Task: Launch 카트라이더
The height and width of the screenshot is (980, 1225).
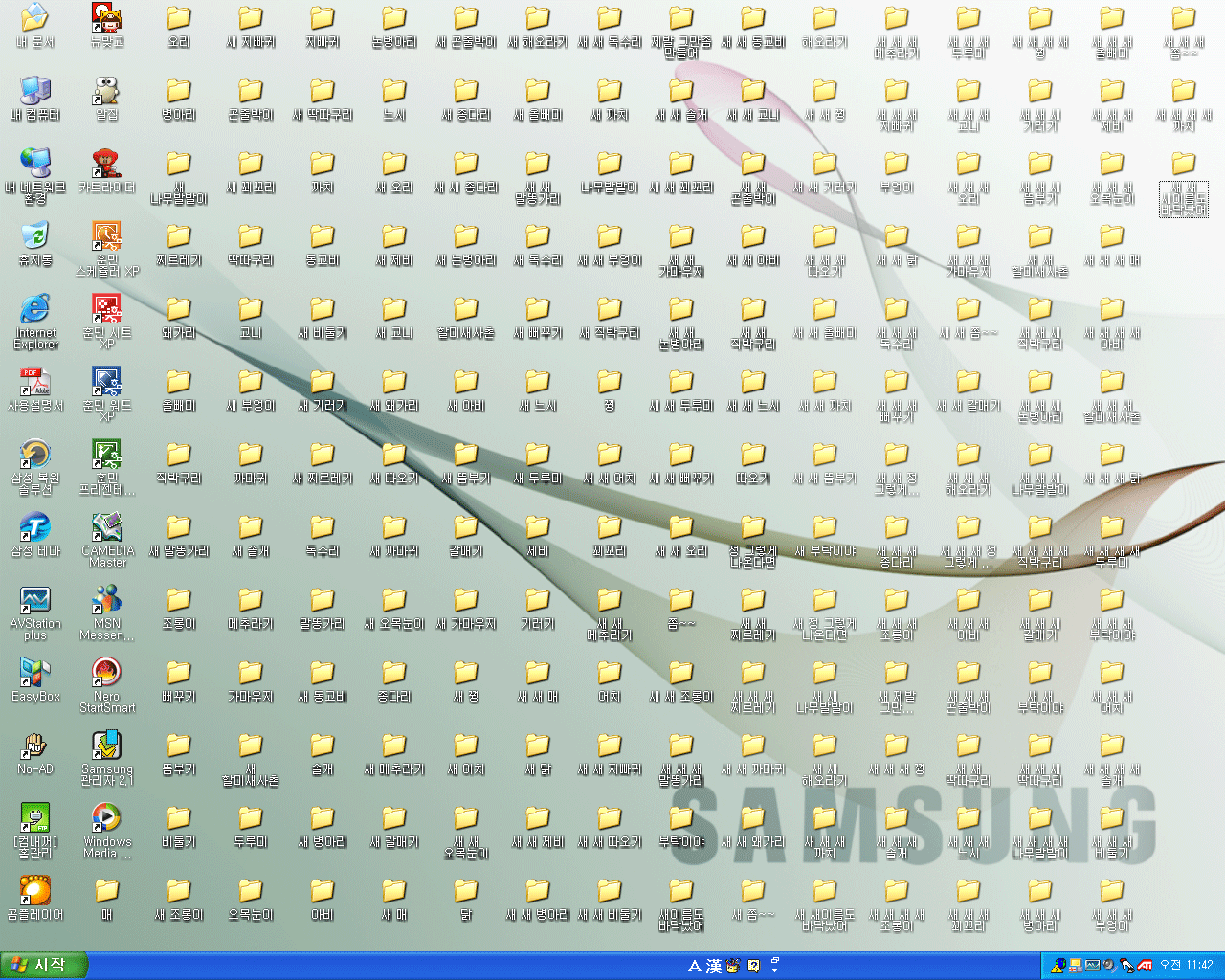Action: coord(106,165)
